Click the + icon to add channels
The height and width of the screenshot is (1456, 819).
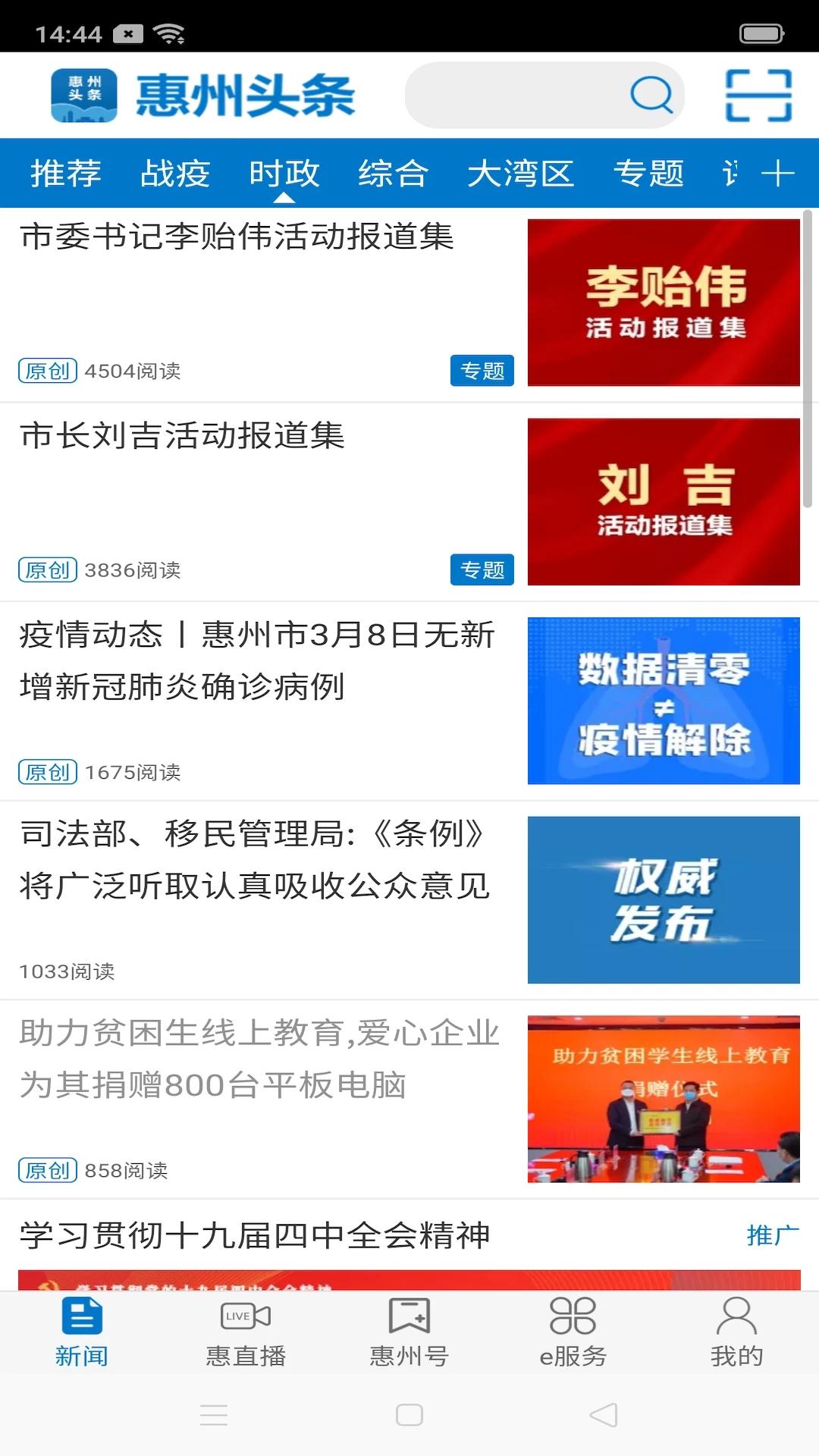point(780,173)
